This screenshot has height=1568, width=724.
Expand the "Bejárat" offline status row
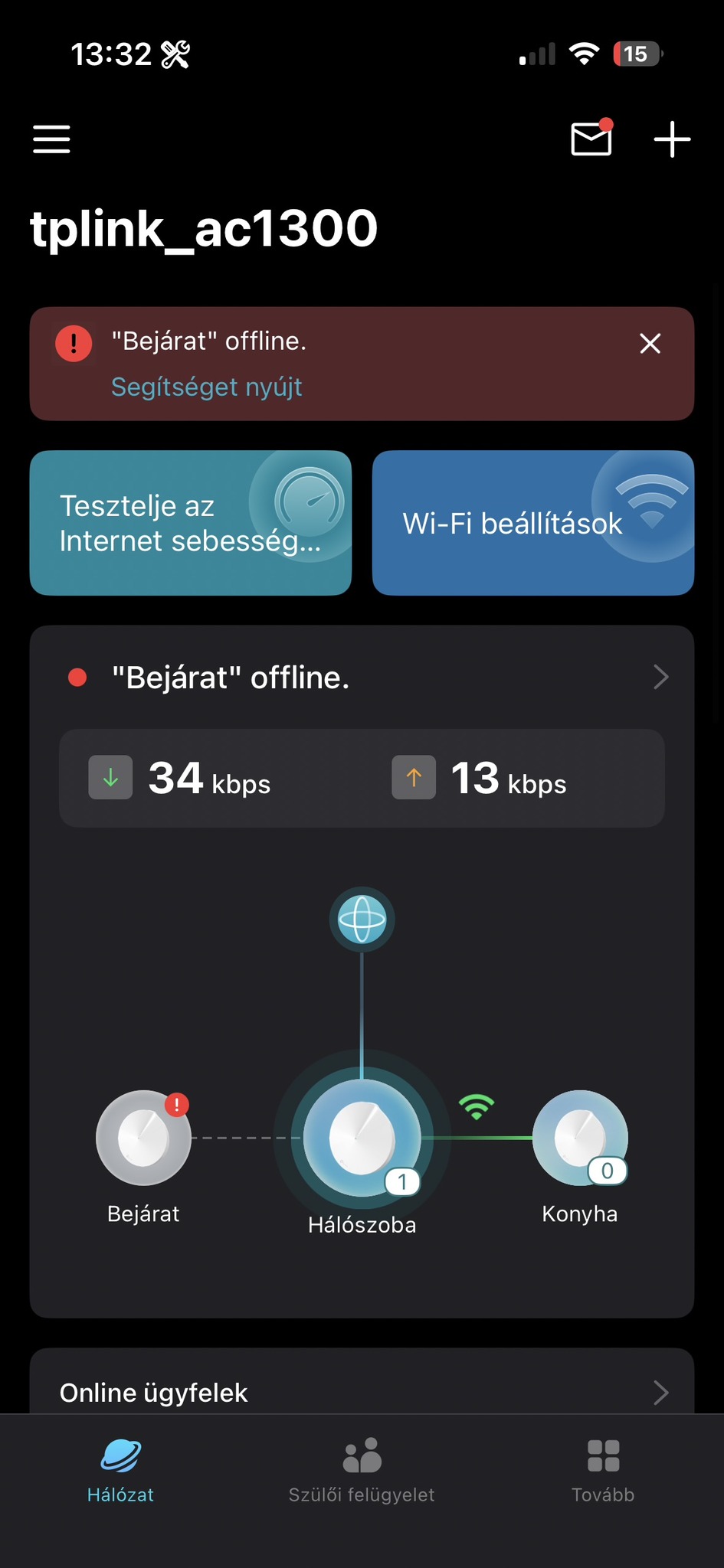pos(362,678)
